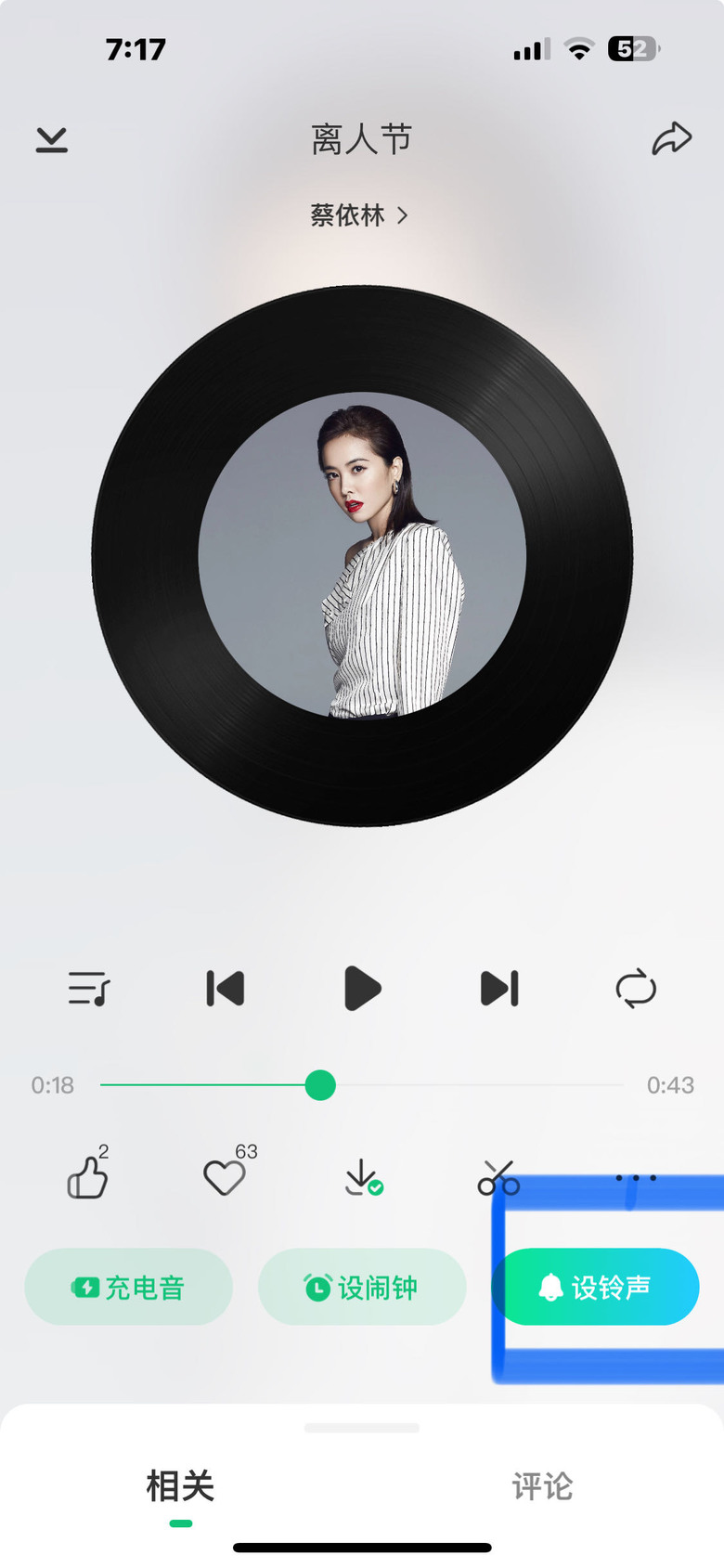Tap the download icon

pos(363,1177)
